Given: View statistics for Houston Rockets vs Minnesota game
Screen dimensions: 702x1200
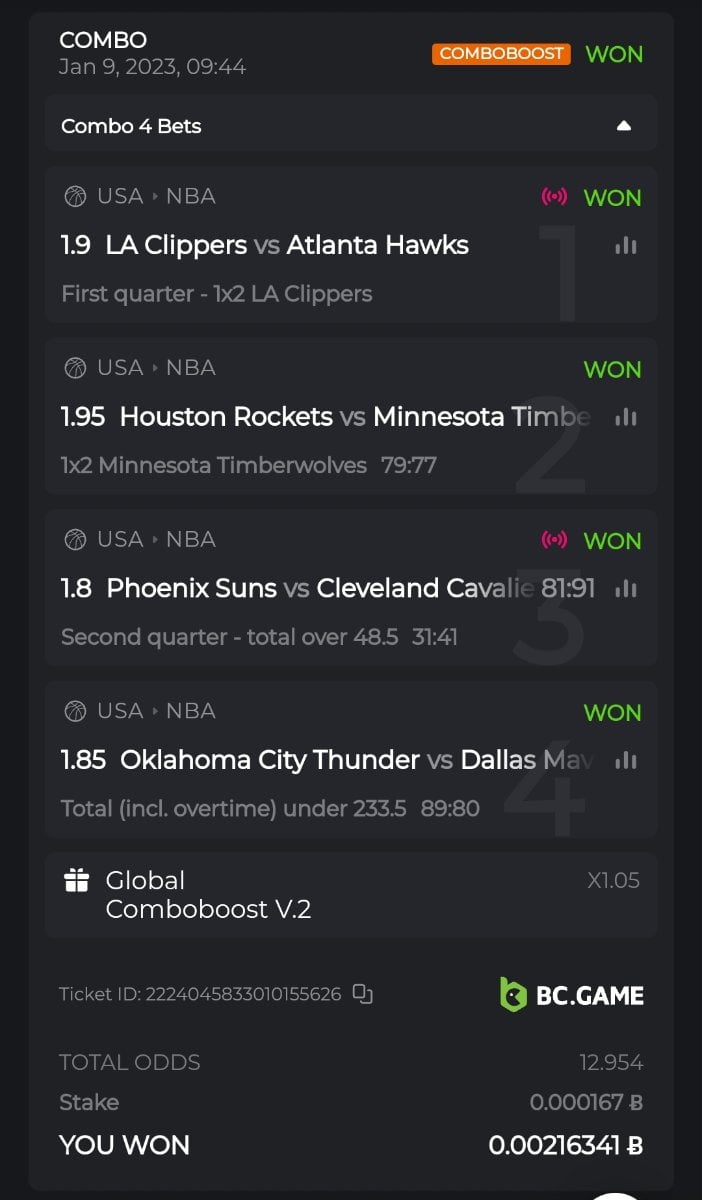Looking at the screenshot, I should (626, 417).
